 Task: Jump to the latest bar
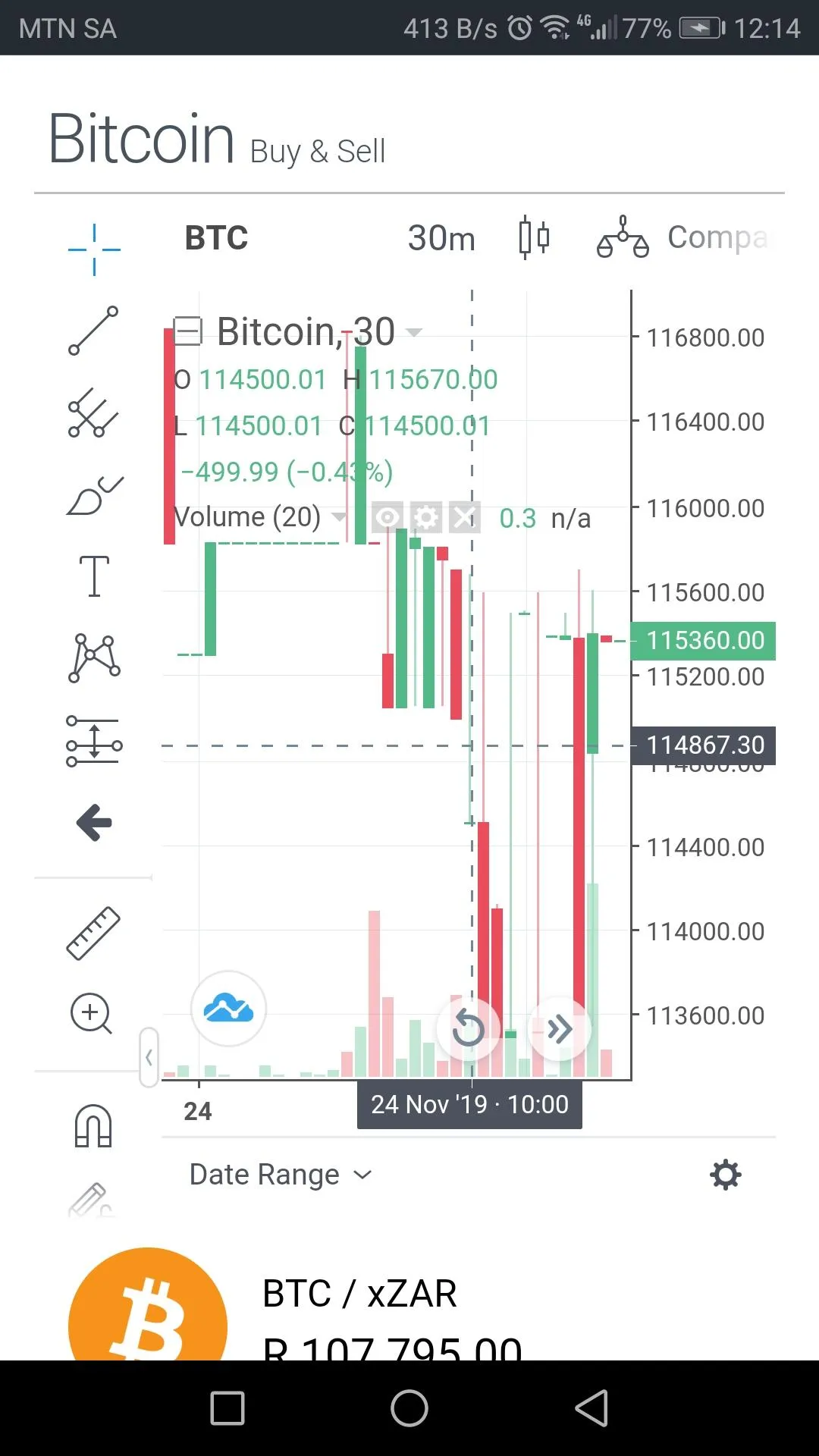[x=559, y=1029]
